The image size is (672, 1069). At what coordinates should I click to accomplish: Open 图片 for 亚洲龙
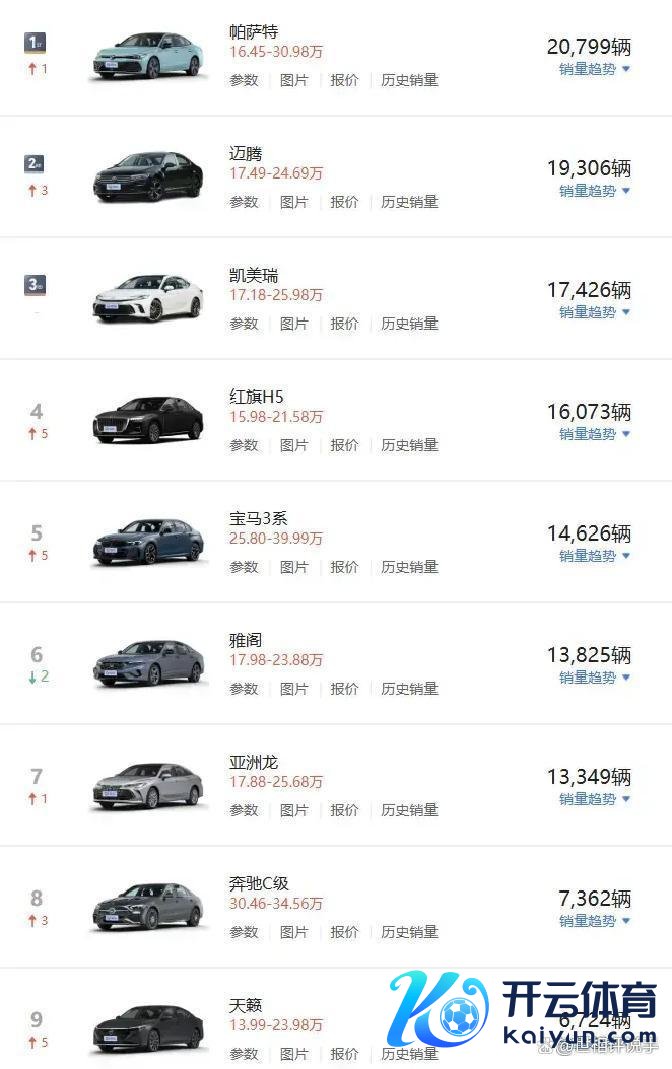tap(294, 810)
